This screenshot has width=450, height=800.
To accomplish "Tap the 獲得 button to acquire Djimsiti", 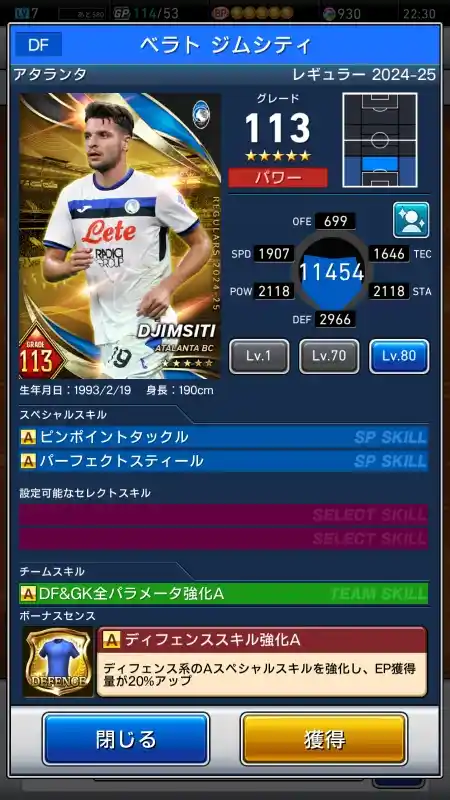I will [324, 739].
